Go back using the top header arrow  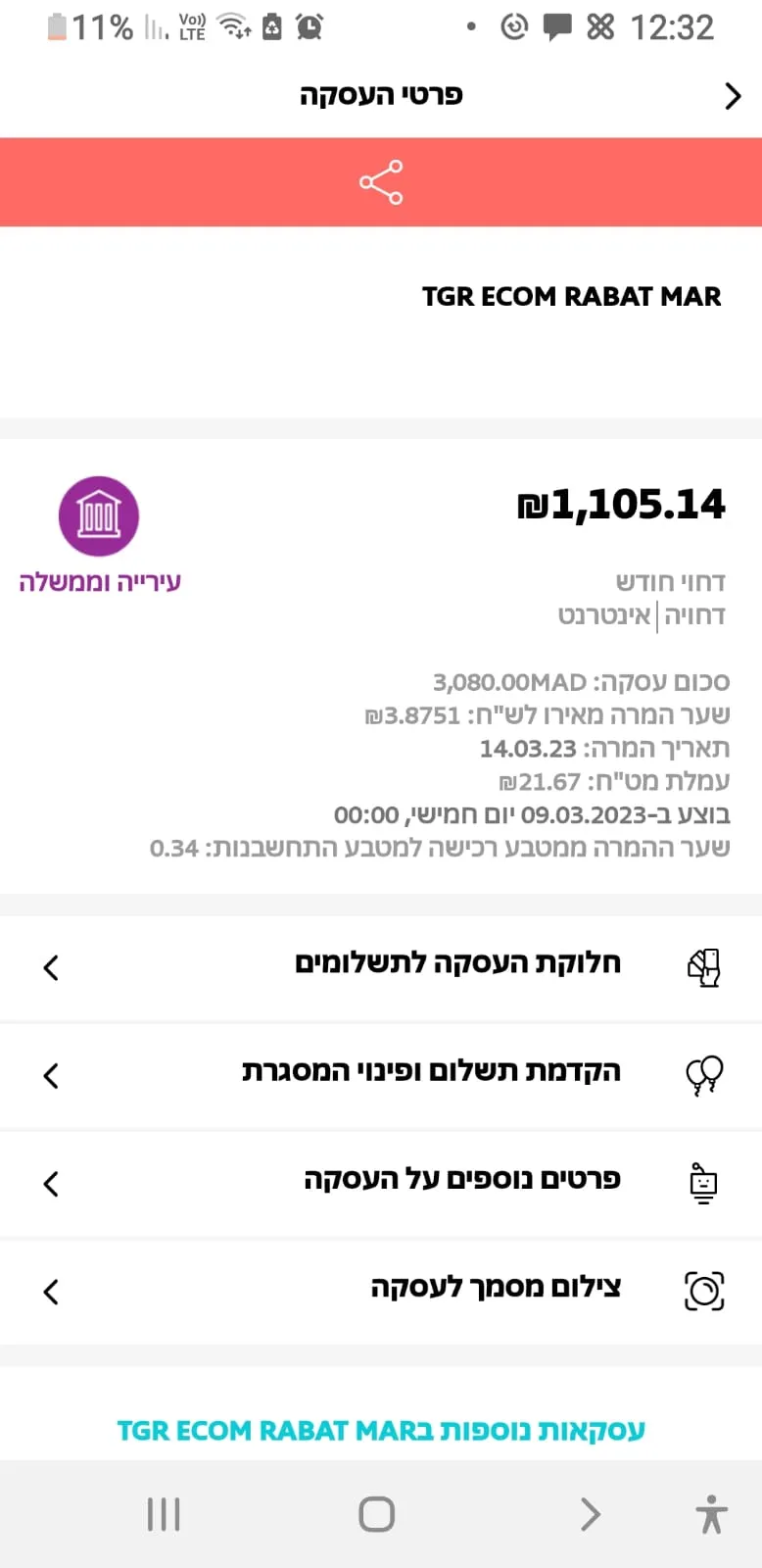click(x=733, y=96)
